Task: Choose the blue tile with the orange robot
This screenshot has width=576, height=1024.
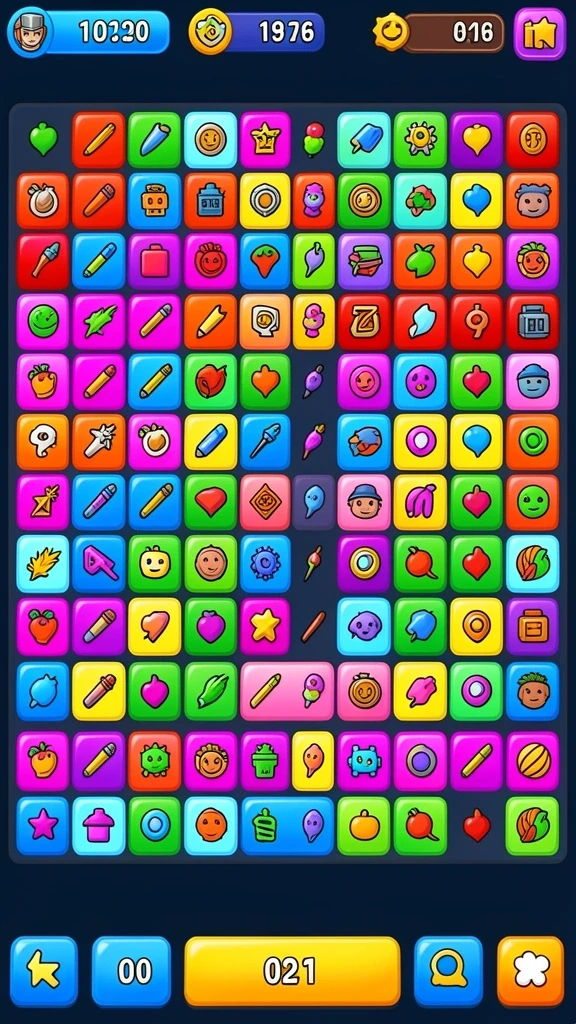Action: 154,200
